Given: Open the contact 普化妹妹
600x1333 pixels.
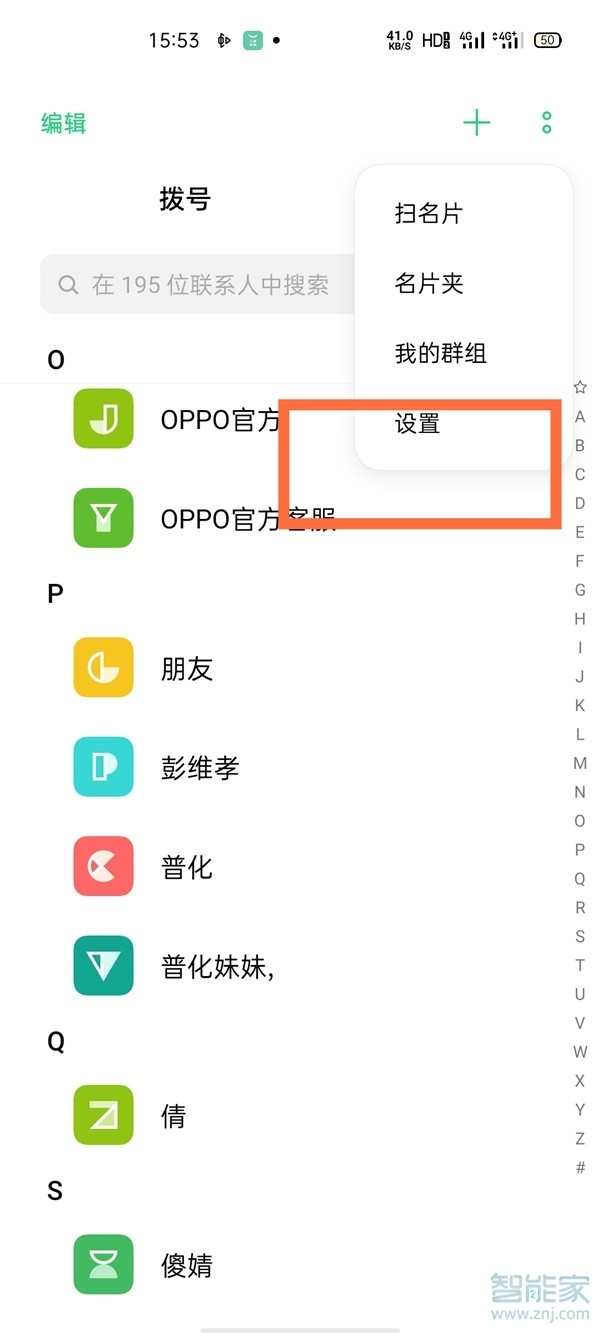Looking at the screenshot, I should tap(217, 966).
